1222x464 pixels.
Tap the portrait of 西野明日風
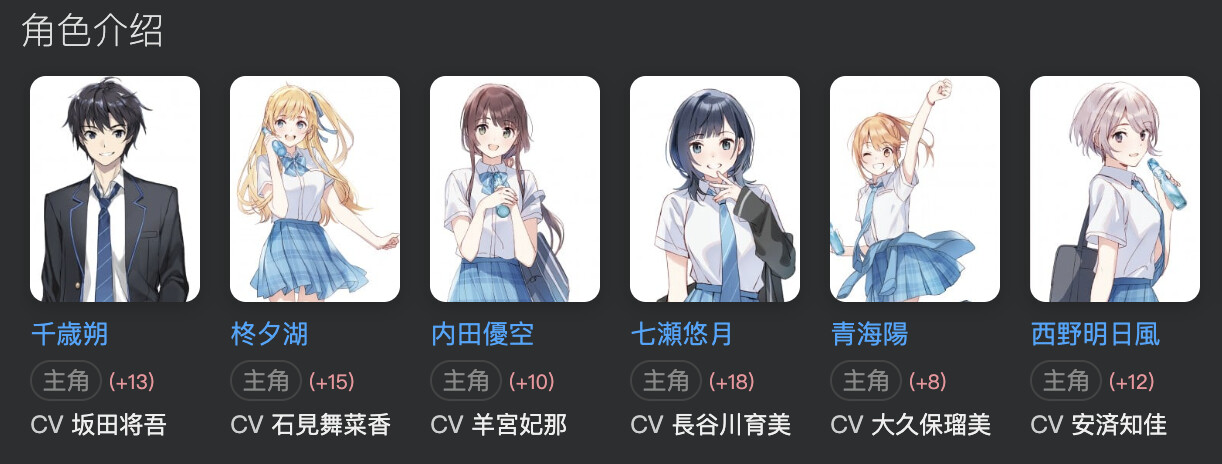(1115, 189)
